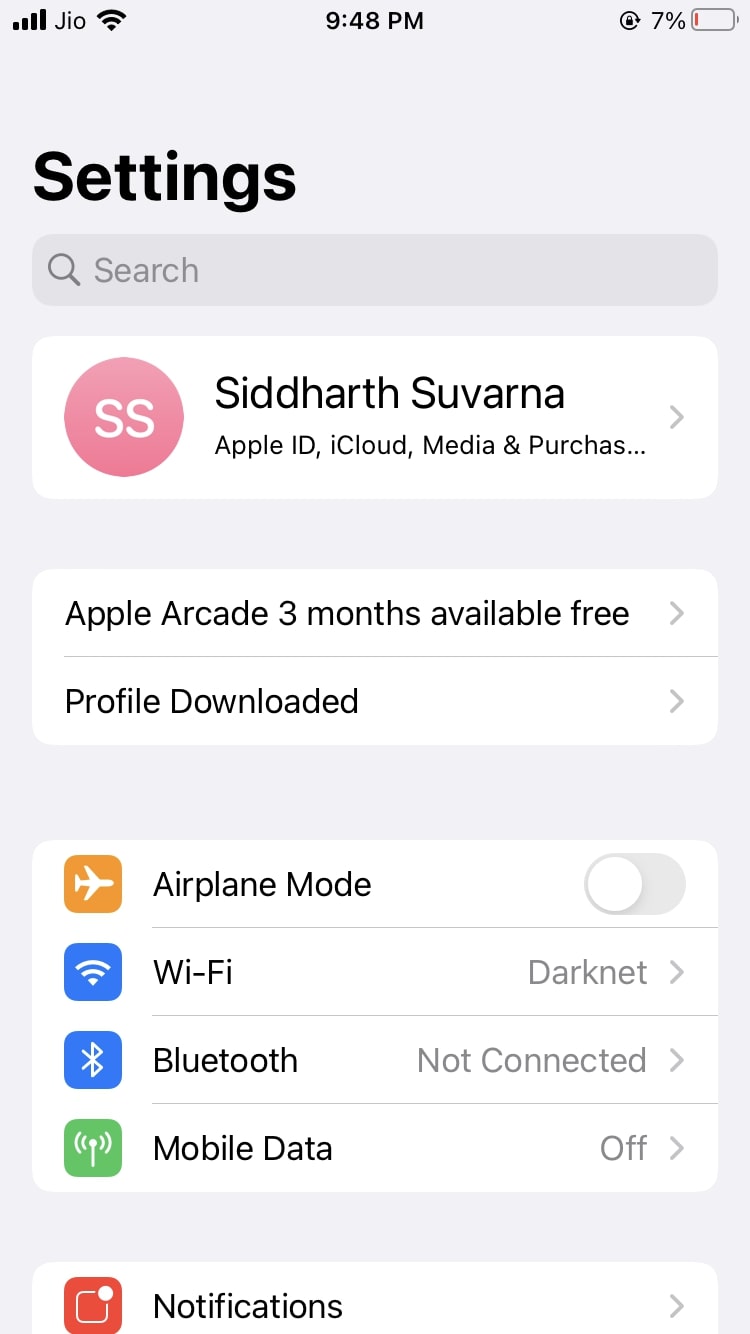
Task: Select the Bluetooth icon
Action: [92, 1060]
